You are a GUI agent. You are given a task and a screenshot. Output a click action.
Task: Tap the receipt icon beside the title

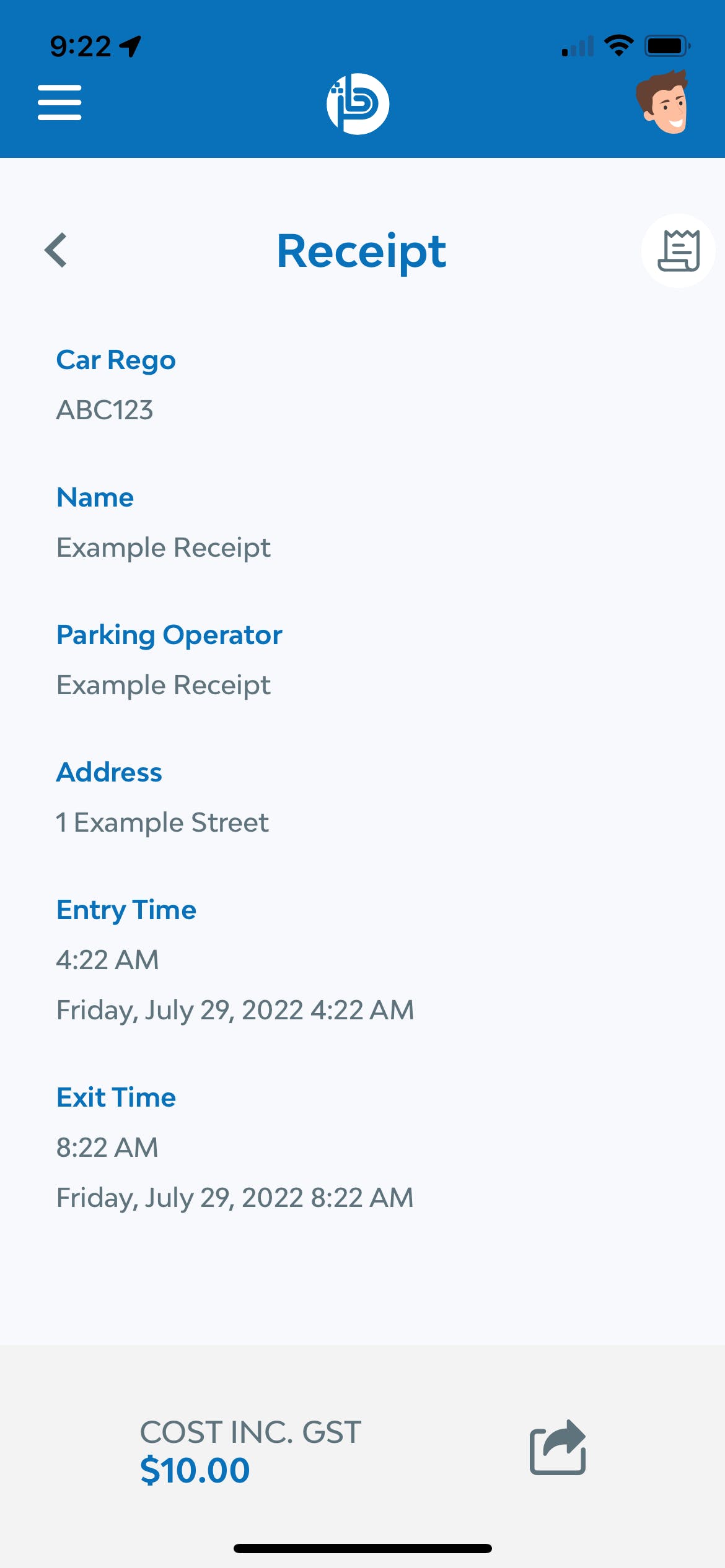pyautogui.click(x=678, y=251)
